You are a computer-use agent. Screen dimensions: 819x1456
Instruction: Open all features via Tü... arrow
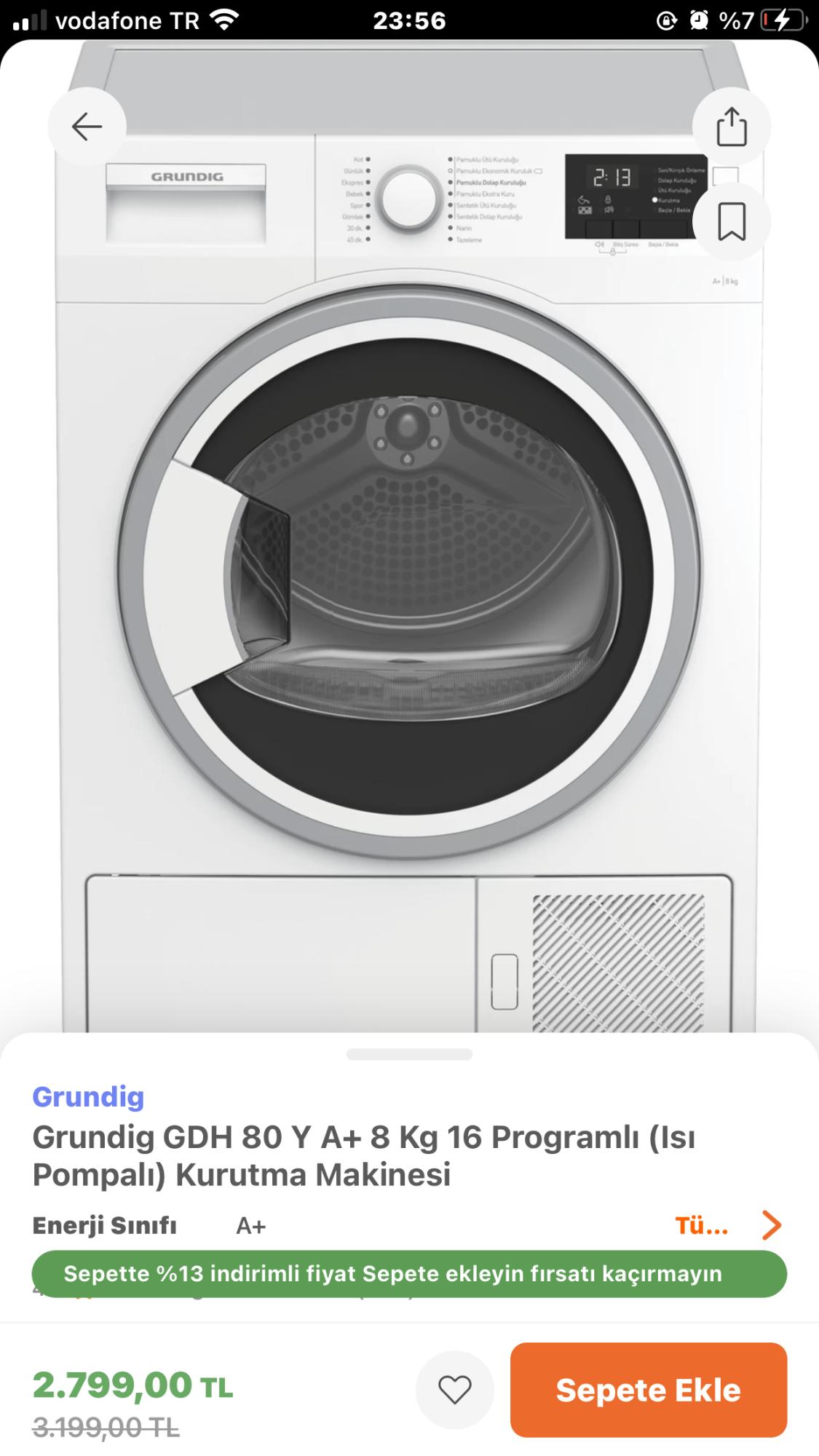[728, 1225]
